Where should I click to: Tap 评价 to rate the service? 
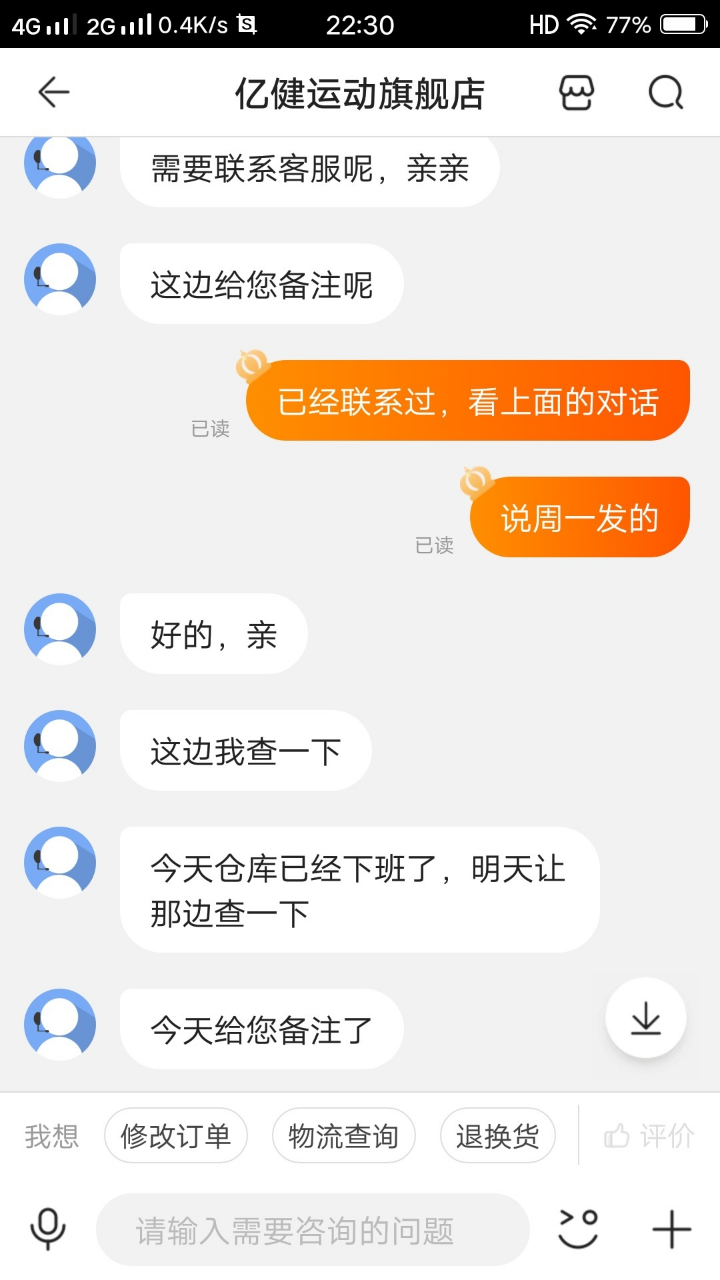(x=649, y=1136)
